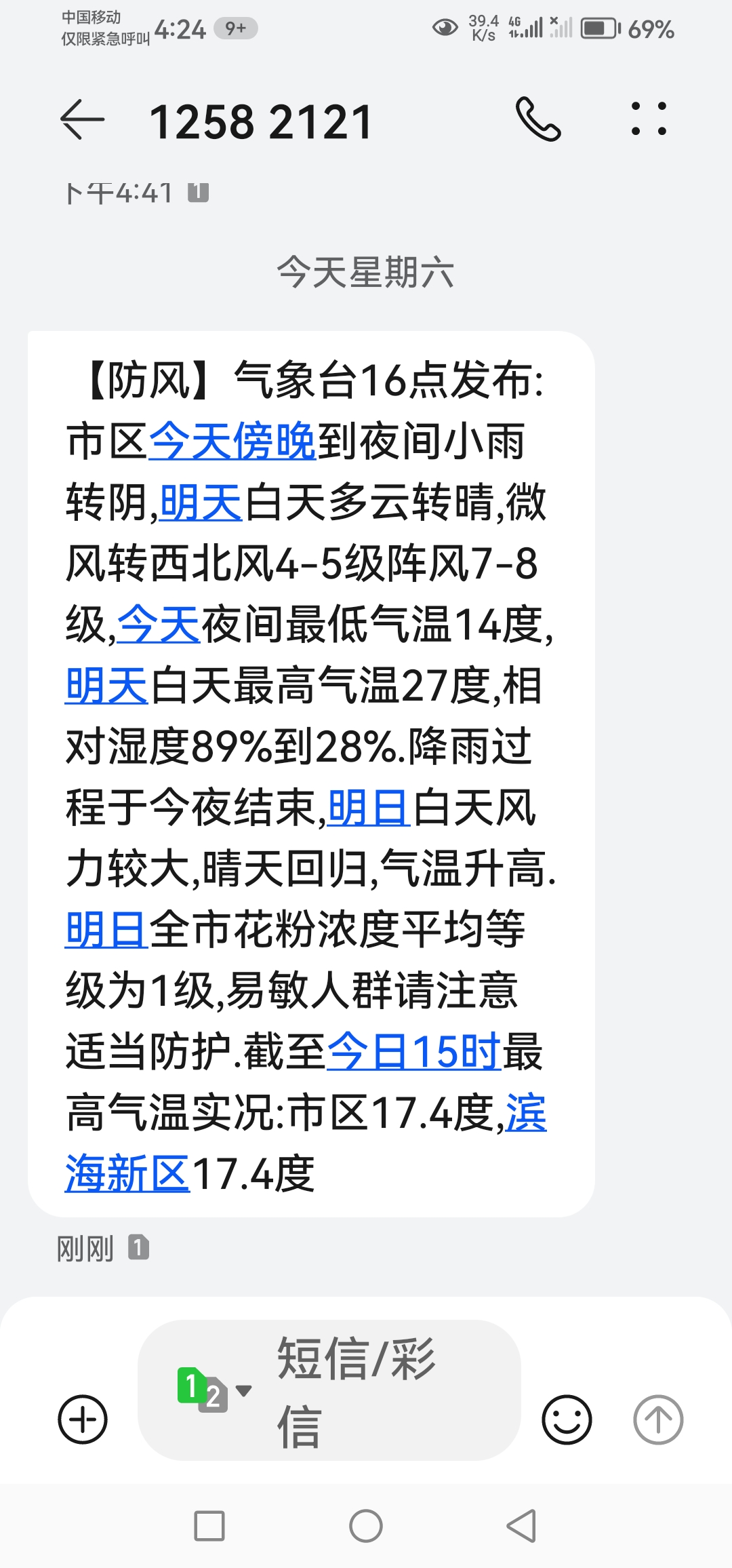
Task: Send the message with the arrow button
Action: [657, 1419]
